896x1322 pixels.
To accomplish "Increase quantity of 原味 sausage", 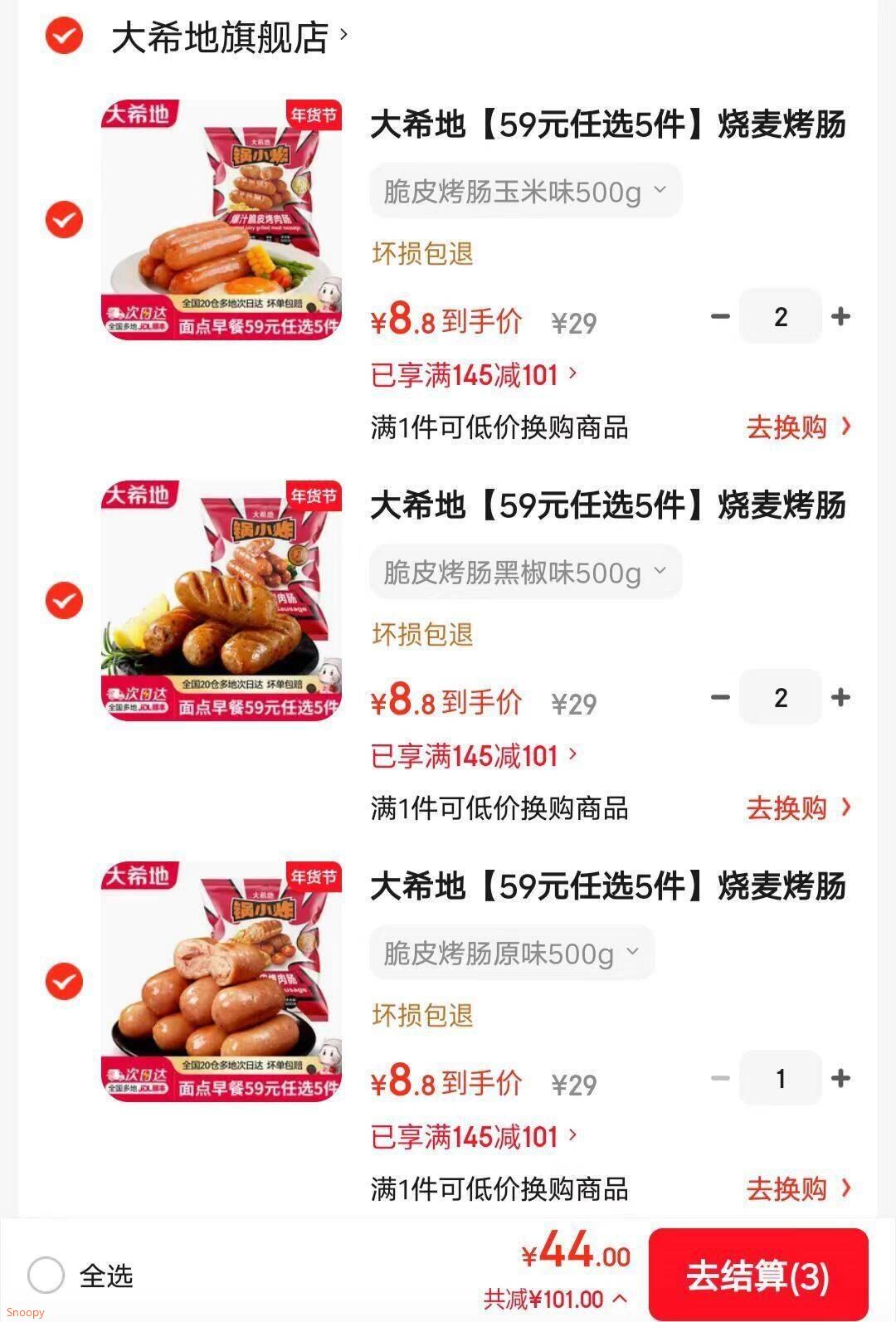I will coord(840,1078).
